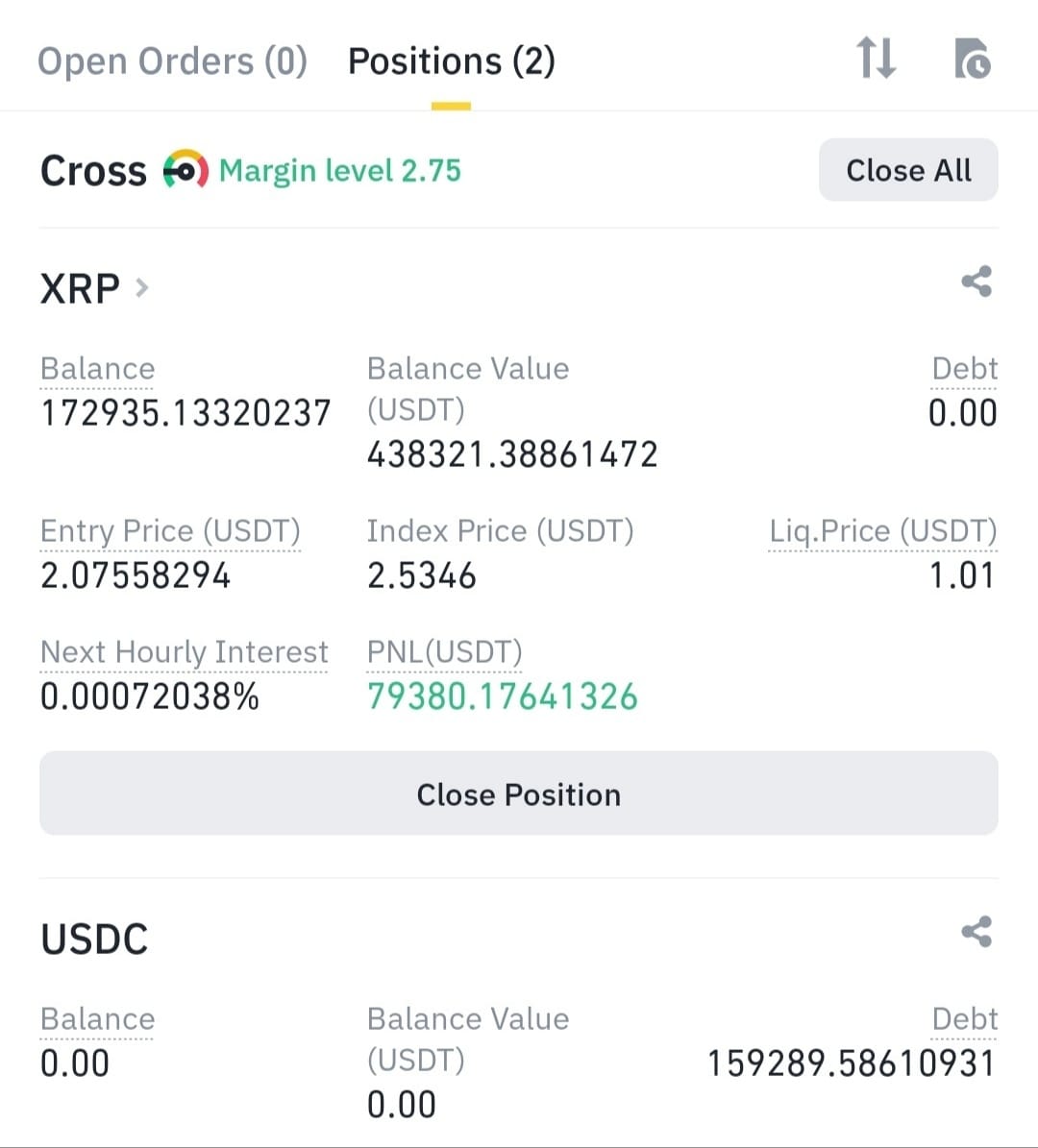
Task: Open the sort arrows icon
Action: (876, 58)
